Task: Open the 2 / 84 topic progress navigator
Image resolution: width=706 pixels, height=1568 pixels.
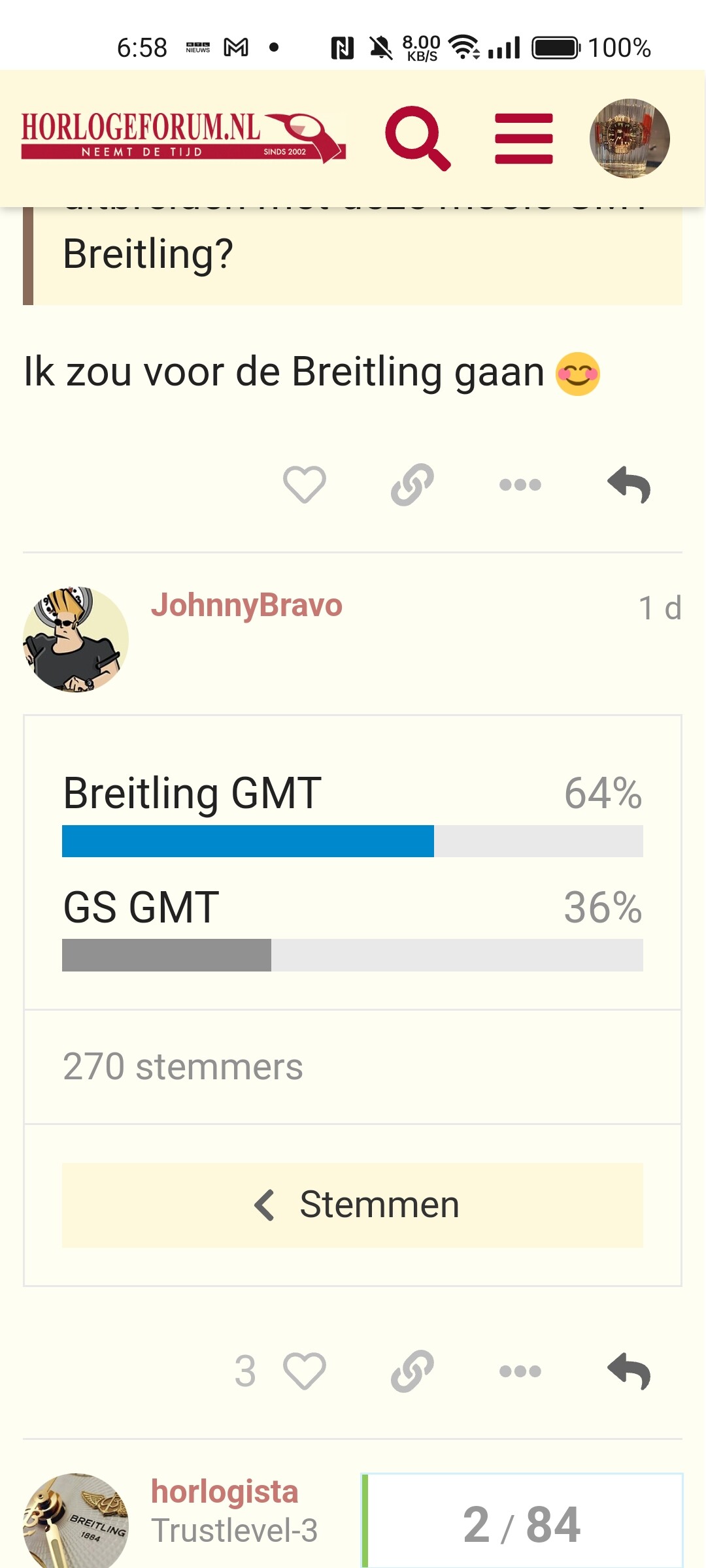Action: click(522, 1524)
